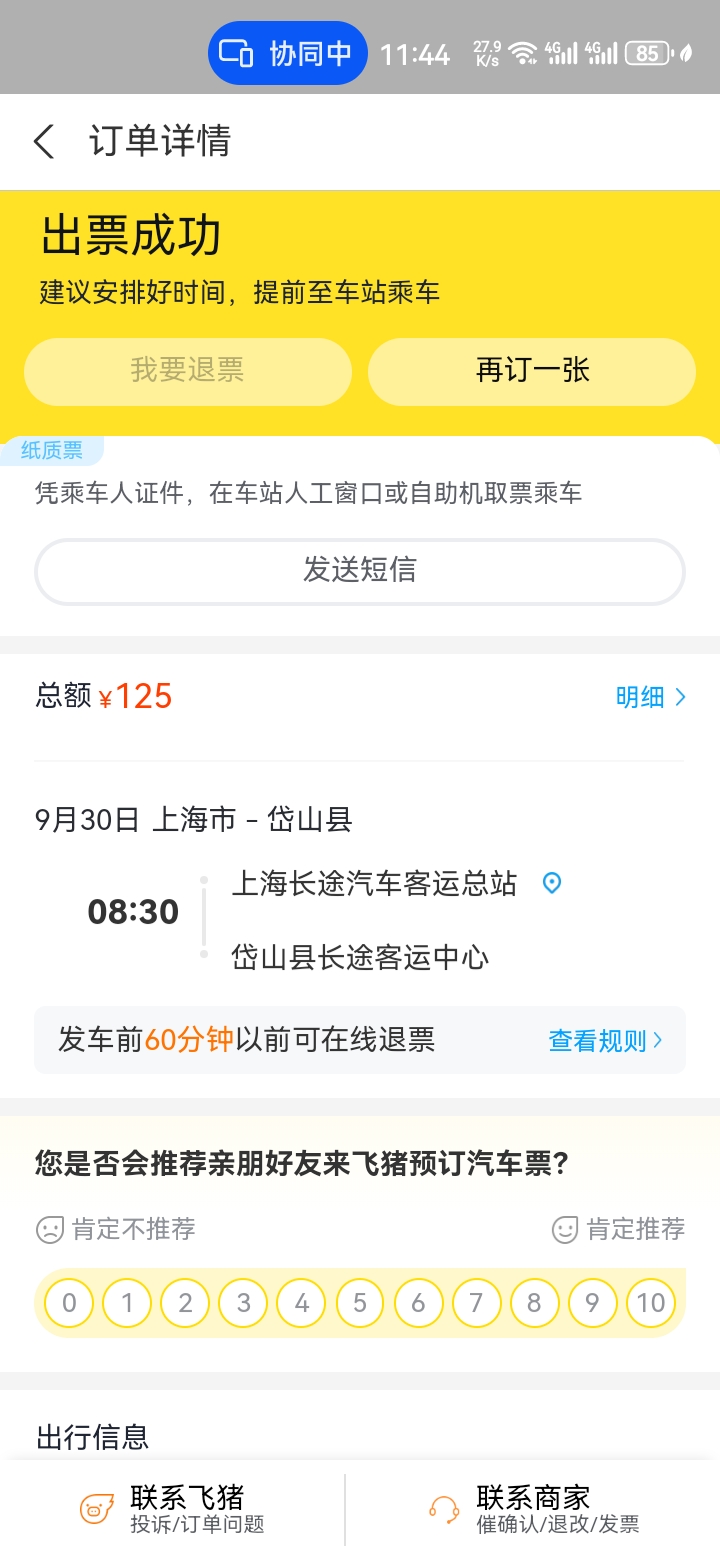Contact Fliggy via 联系飞猪

pyautogui.click(x=172, y=1509)
